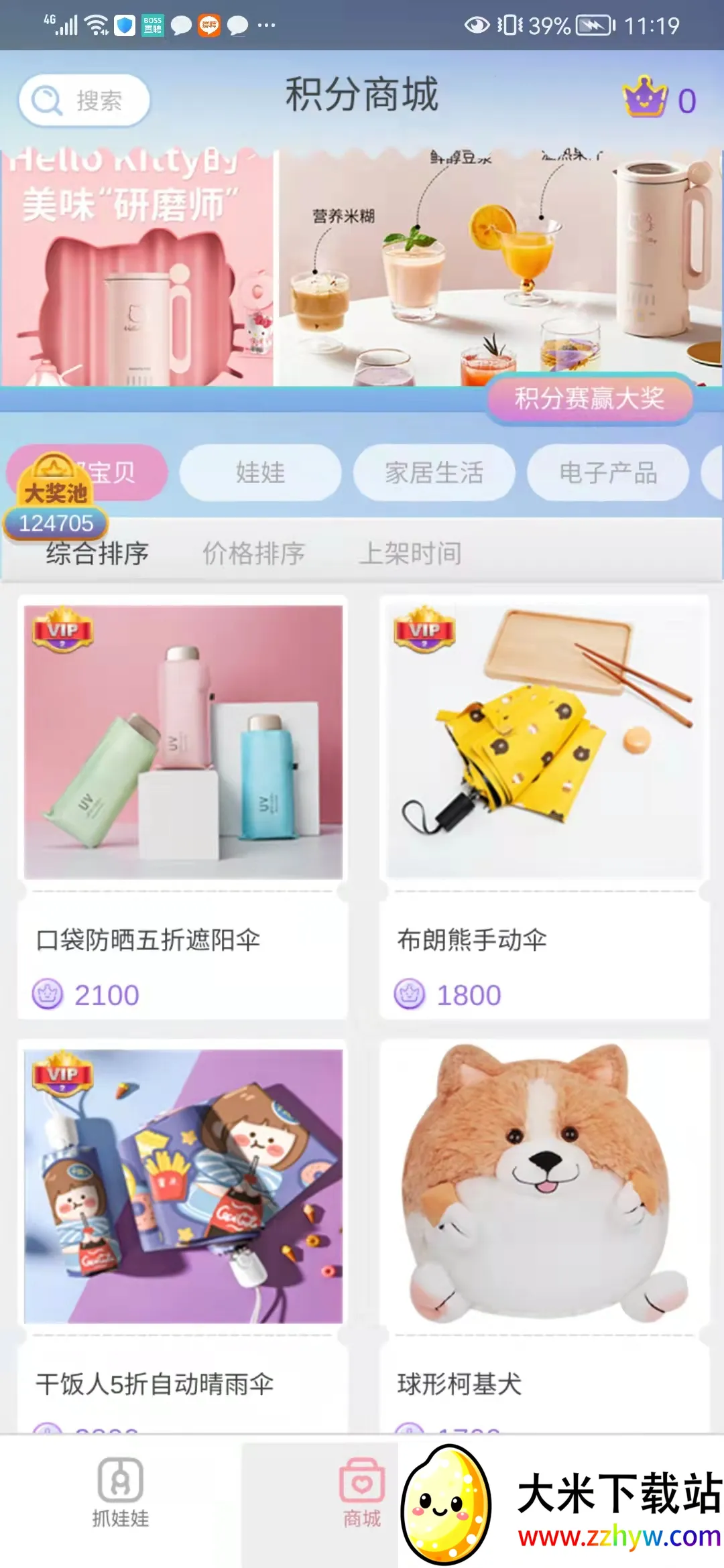
Task: Open the Hello Kitty blender banner
Action: (x=362, y=268)
